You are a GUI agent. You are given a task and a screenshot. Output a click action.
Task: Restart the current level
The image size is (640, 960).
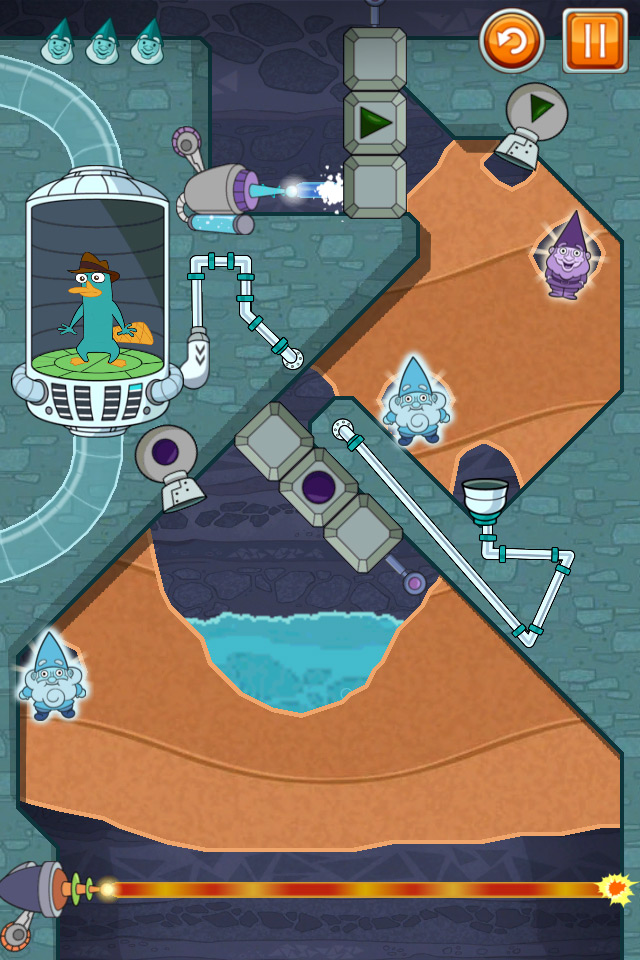[x=512, y=41]
